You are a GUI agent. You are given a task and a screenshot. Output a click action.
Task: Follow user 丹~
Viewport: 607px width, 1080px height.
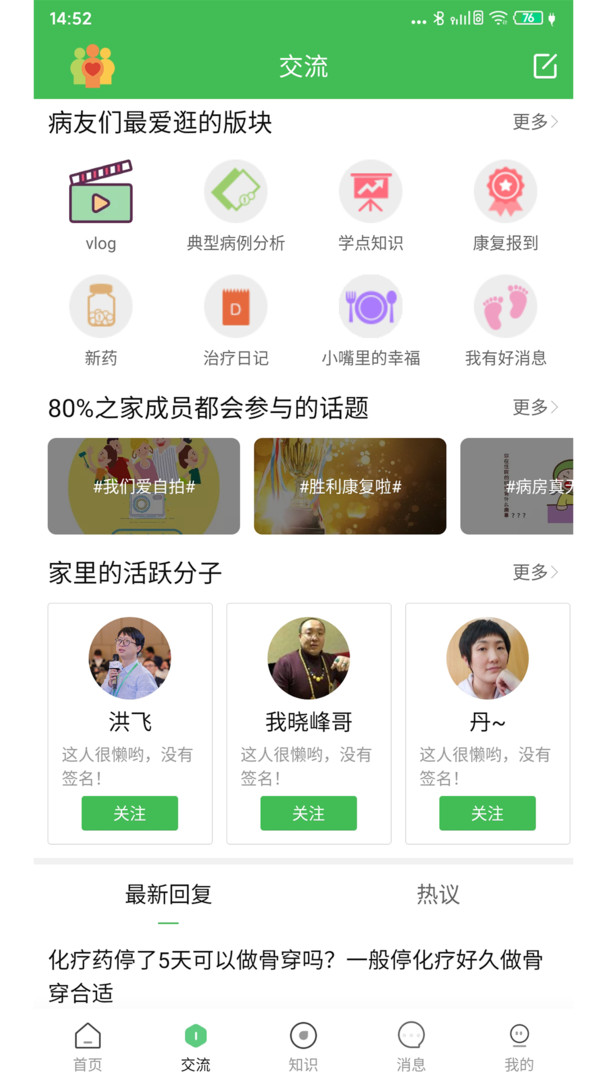click(x=487, y=813)
